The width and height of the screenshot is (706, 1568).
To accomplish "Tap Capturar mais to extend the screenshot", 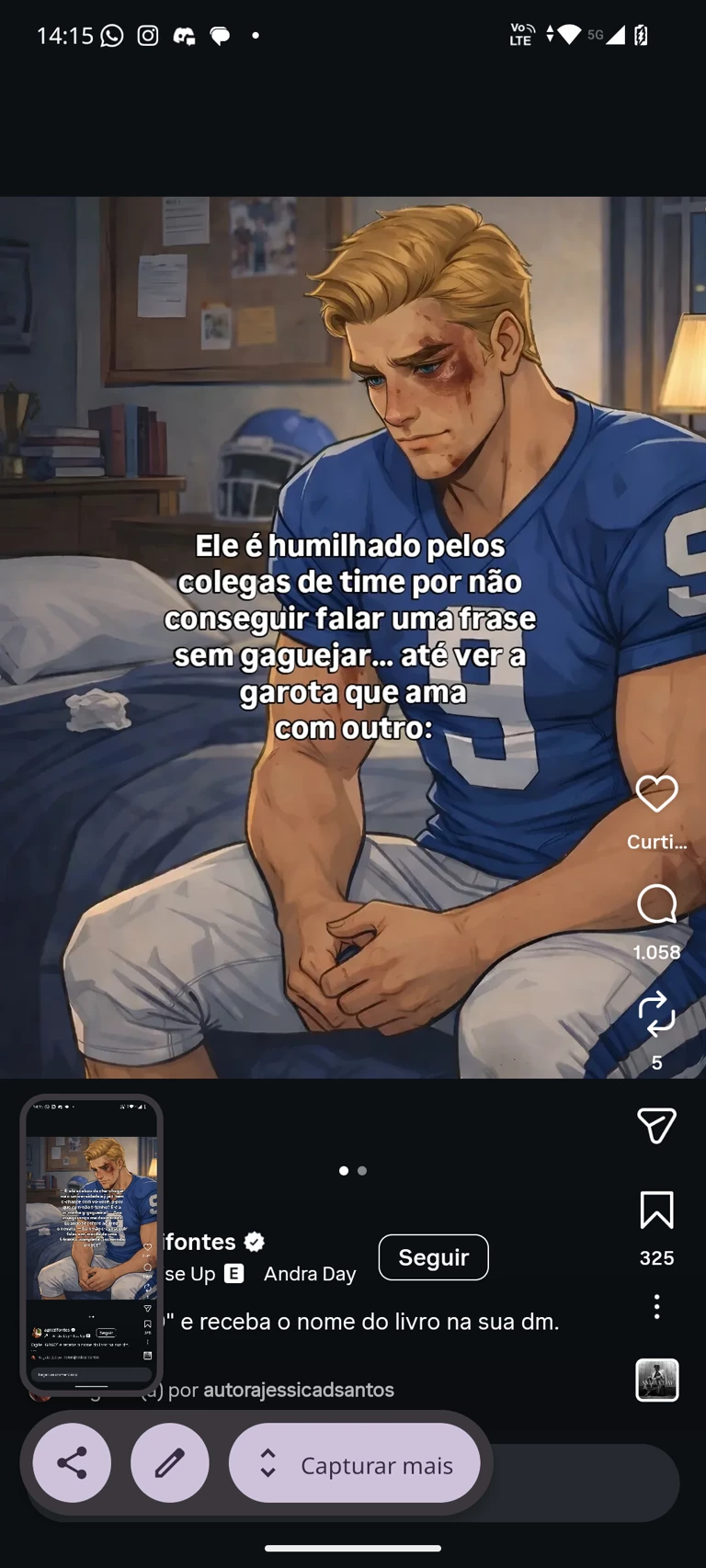I will [x=355, y=1464].
